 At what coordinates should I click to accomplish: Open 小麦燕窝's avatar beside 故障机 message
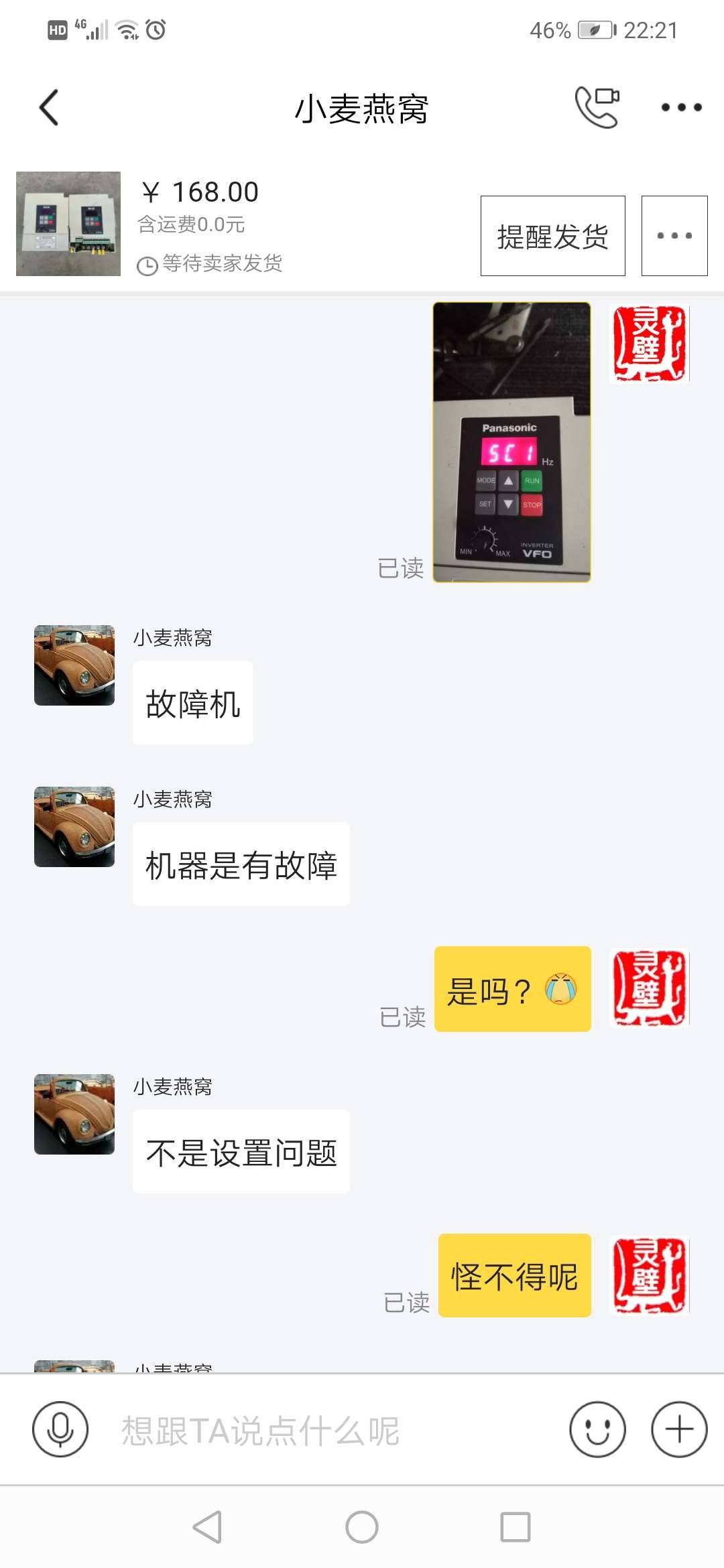point(74,665)
